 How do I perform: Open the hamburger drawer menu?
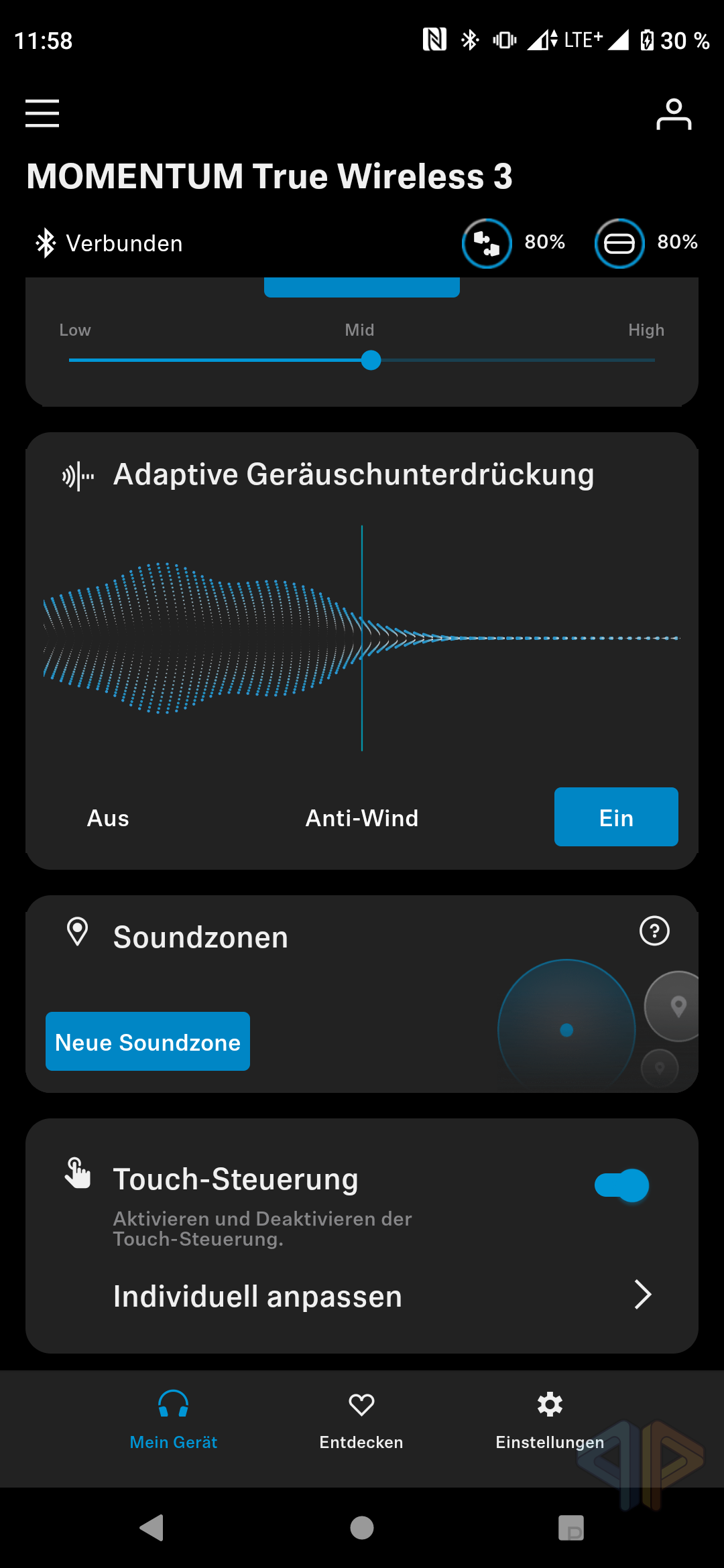[x=42, y=113]
